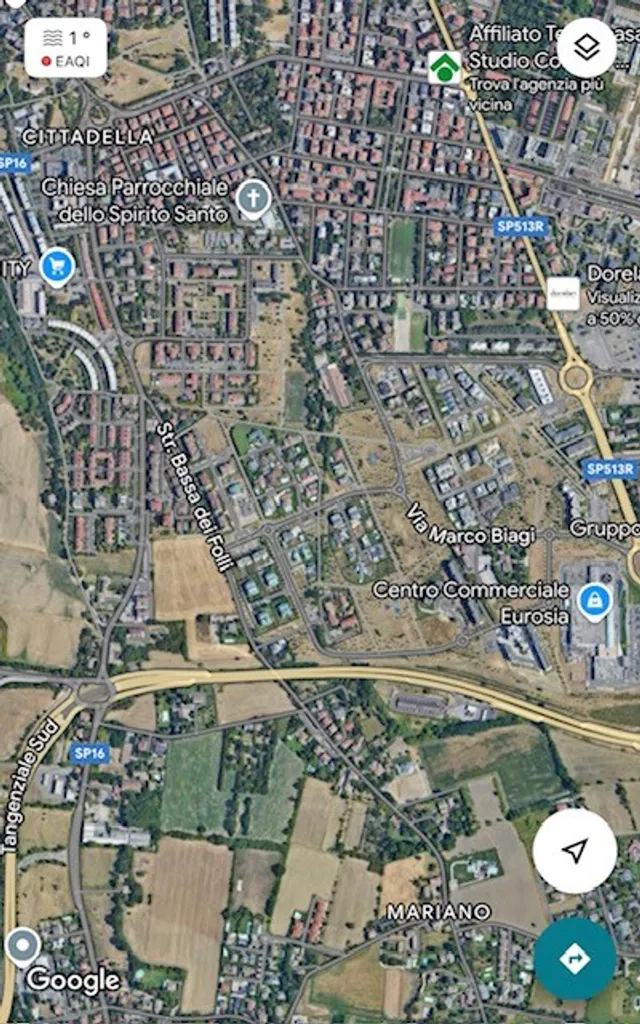This screenshot has width=640, height=1024.
Task: Open the map layers selector
Action: click(x=586, y=48)
